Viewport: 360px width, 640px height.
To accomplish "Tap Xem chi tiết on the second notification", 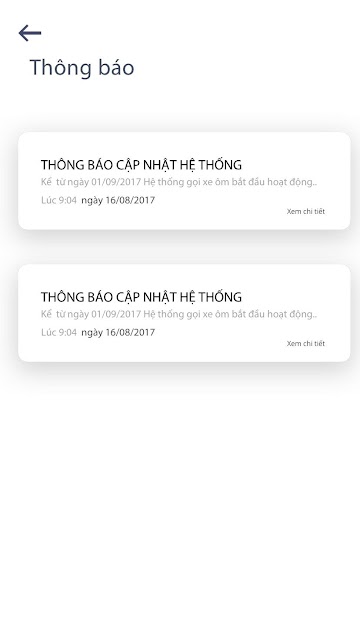I will coord(306,344).
